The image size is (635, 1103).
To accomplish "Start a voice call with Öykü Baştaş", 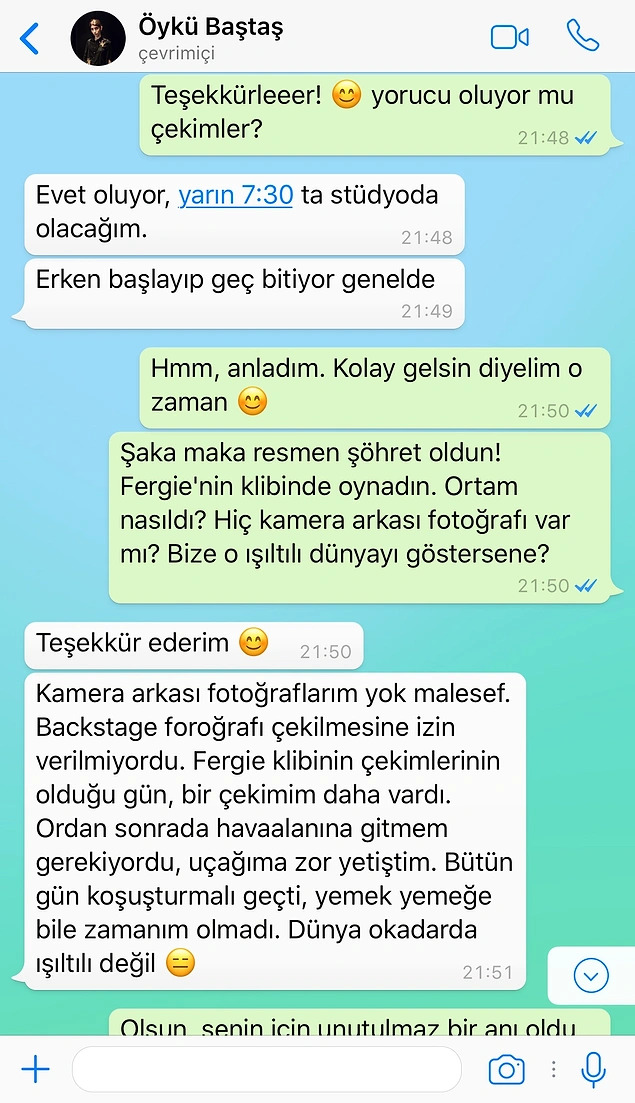I will [x=583, y=35].
